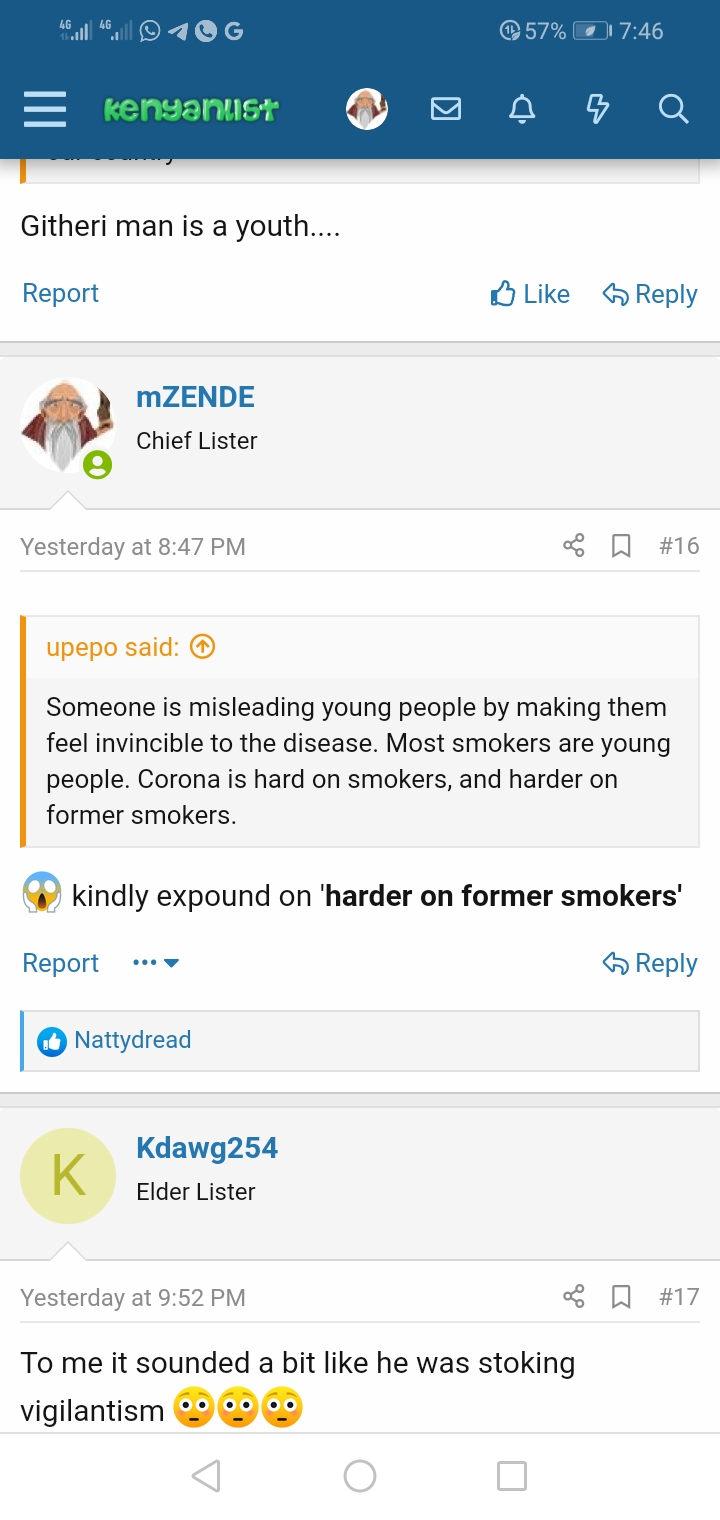The width and height of the screenshot is (720, 1520).
Task: View Nattydread's profile from likes
Action: 132,1040
